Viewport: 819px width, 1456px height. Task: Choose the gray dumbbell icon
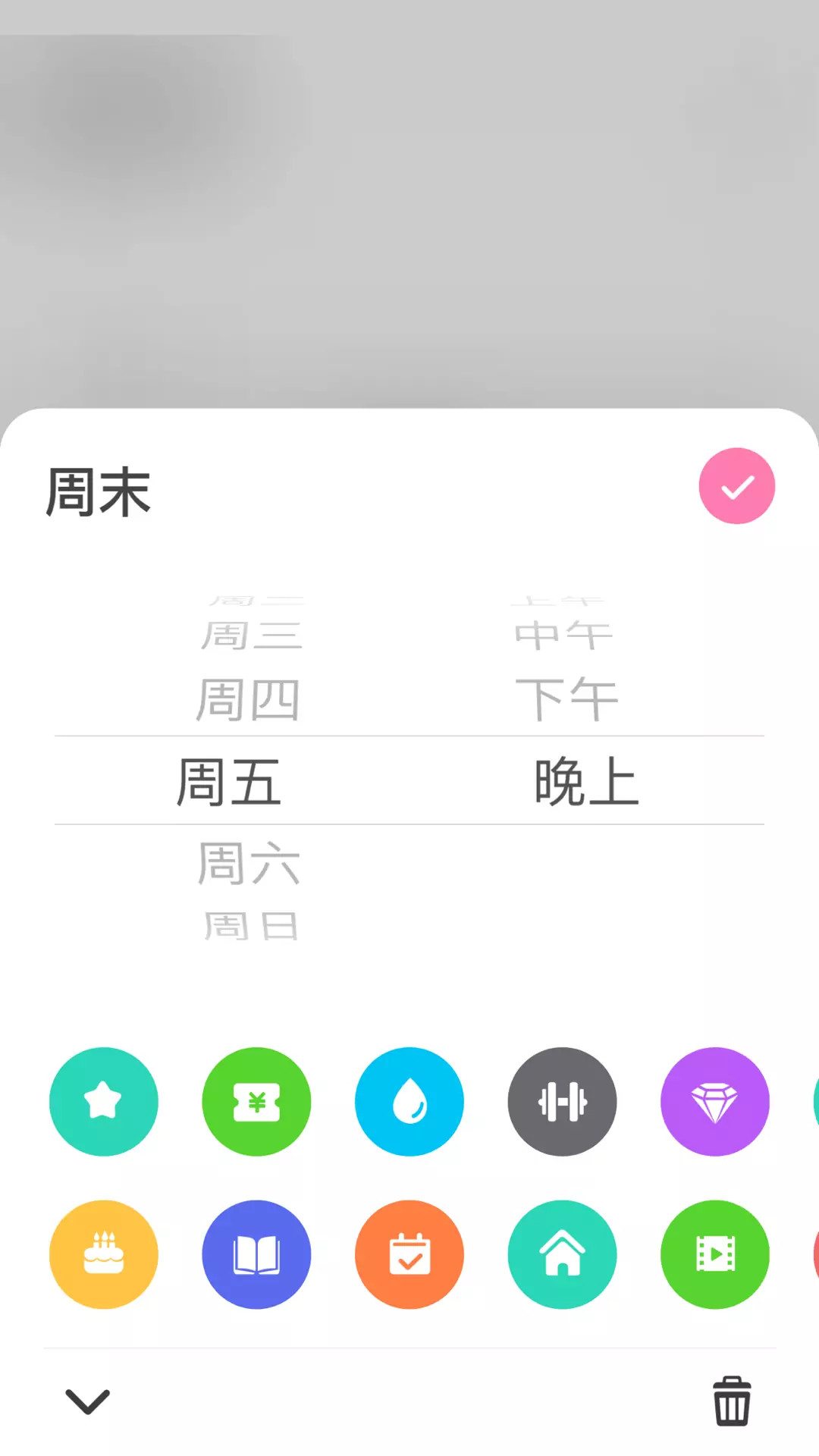[562, 1101]
